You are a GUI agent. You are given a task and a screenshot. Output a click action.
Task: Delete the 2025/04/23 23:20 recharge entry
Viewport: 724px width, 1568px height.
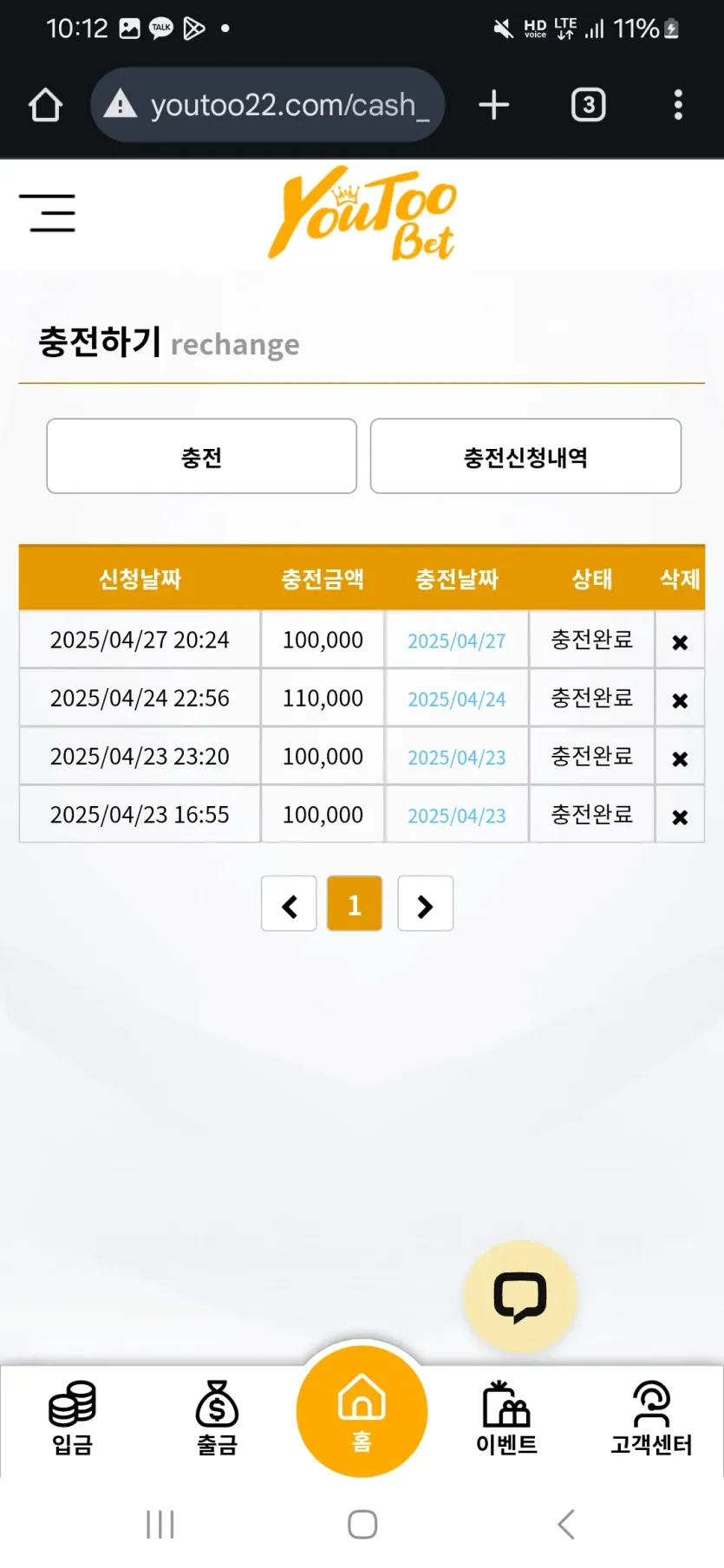tap(680, 758)
